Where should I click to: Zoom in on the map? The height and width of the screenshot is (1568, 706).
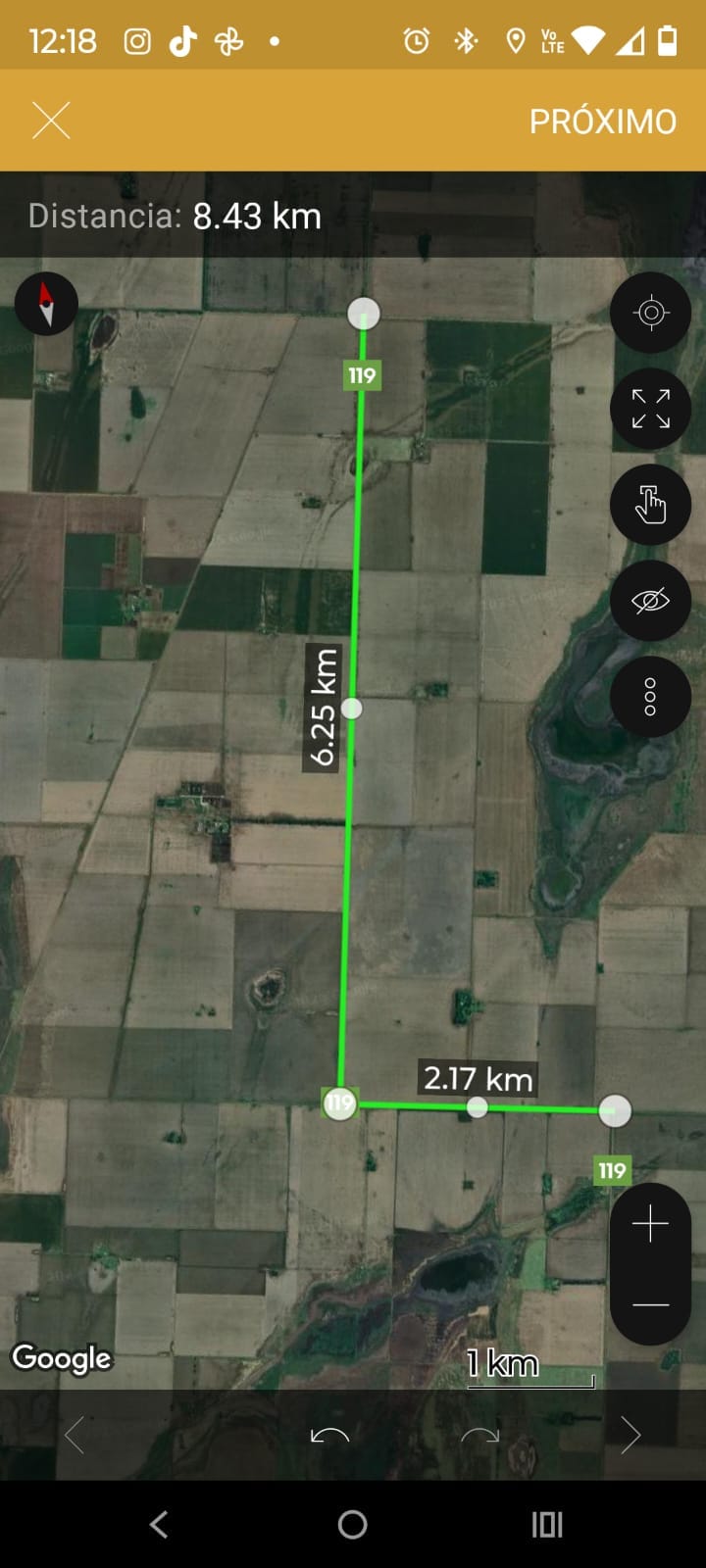pos(650,1224)
